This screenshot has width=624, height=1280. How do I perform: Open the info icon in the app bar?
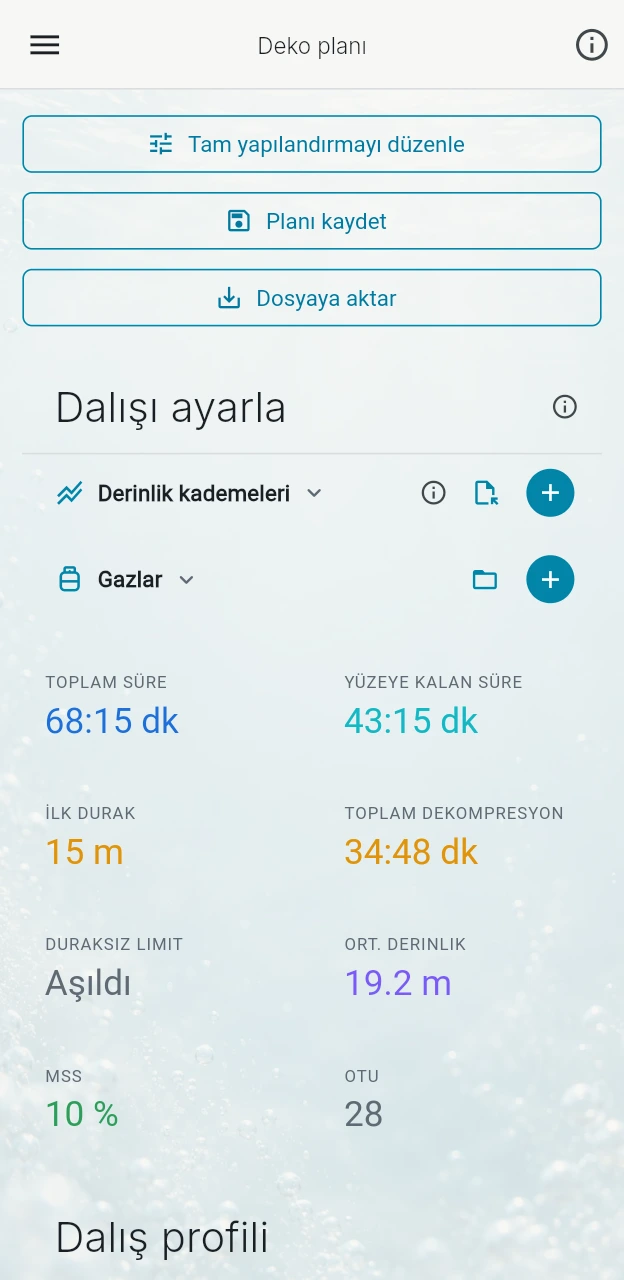point(592,45)
